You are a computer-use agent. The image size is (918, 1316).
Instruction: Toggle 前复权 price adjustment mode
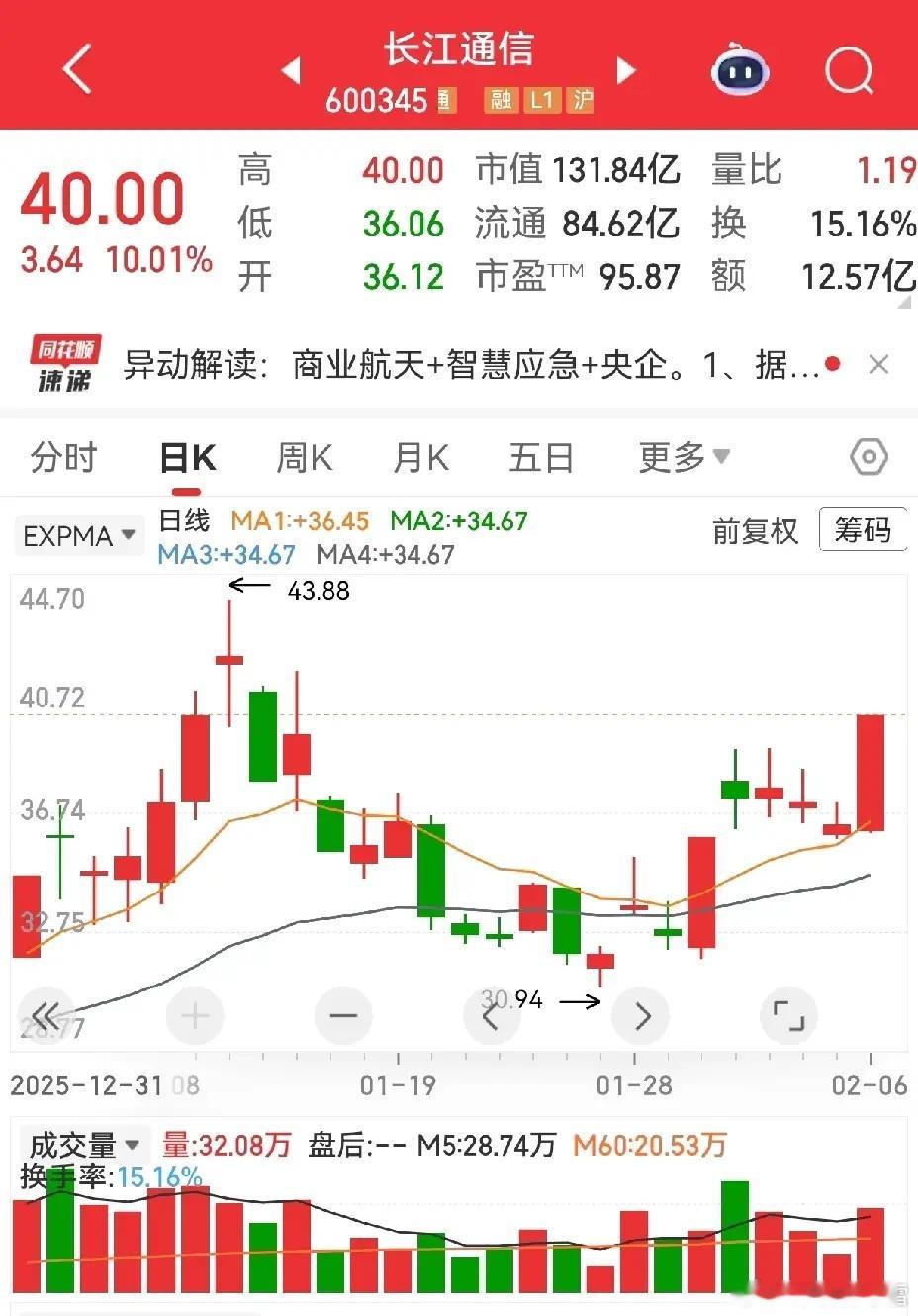pyautogui.click(x=756, y=530)
